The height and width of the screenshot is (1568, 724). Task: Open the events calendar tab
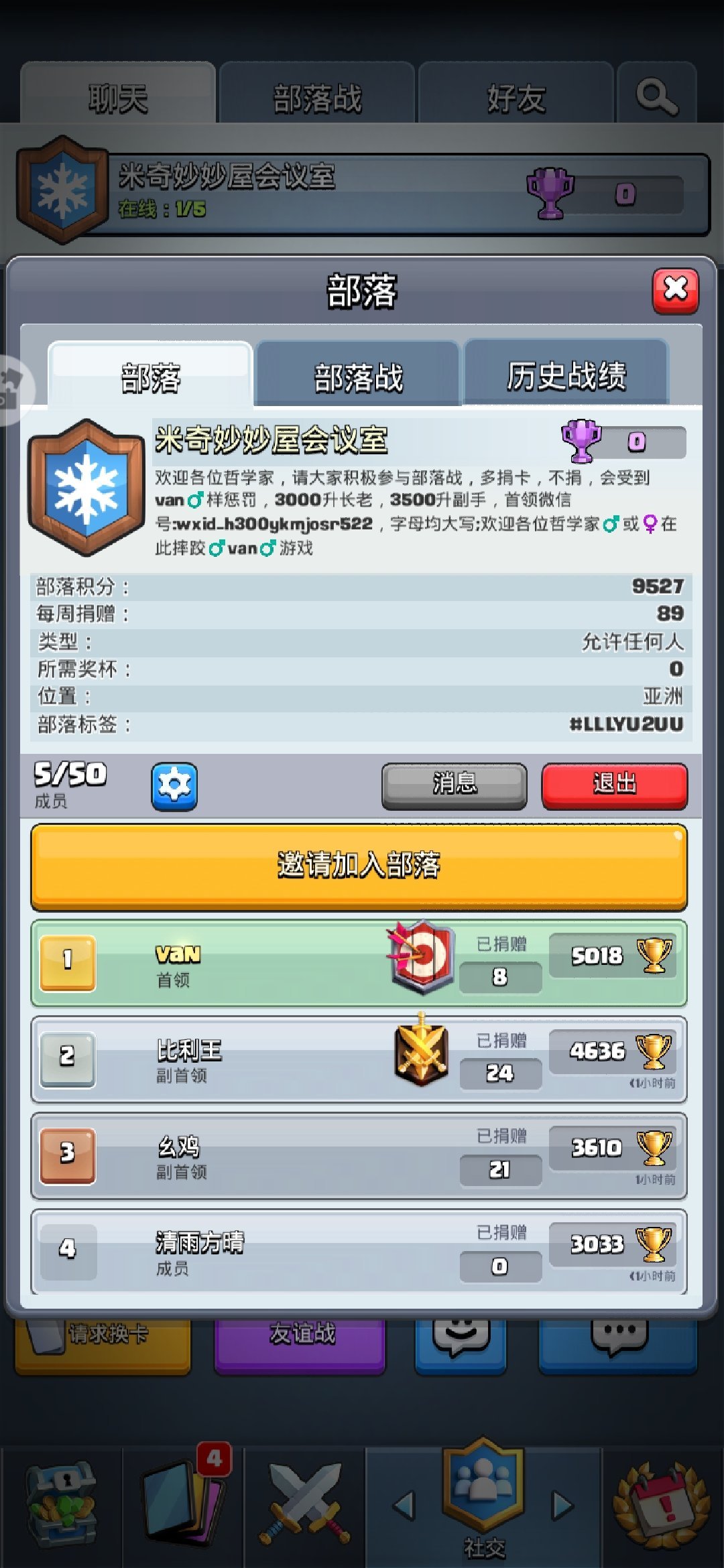coord(662,1502)
